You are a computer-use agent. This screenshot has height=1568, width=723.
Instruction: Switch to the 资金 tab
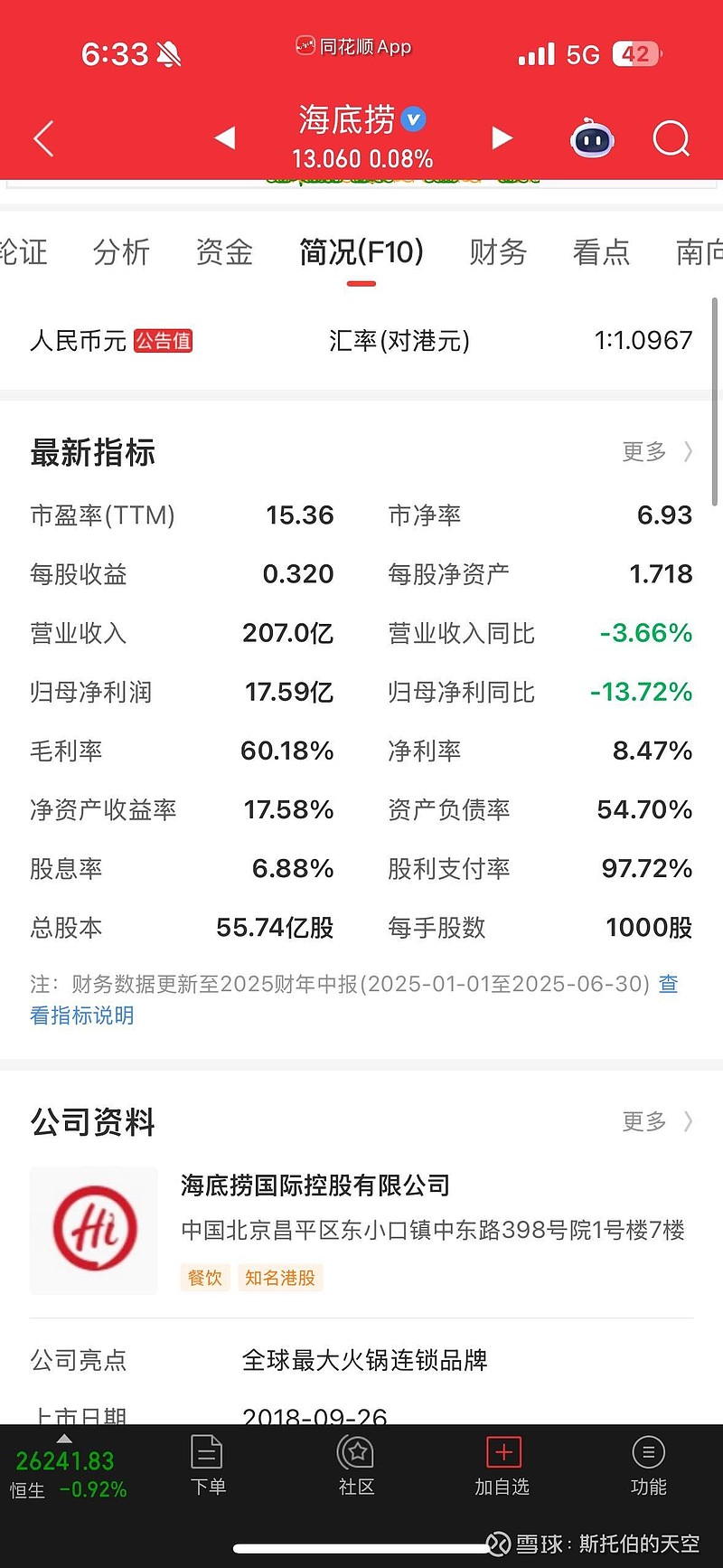(222, 253)
